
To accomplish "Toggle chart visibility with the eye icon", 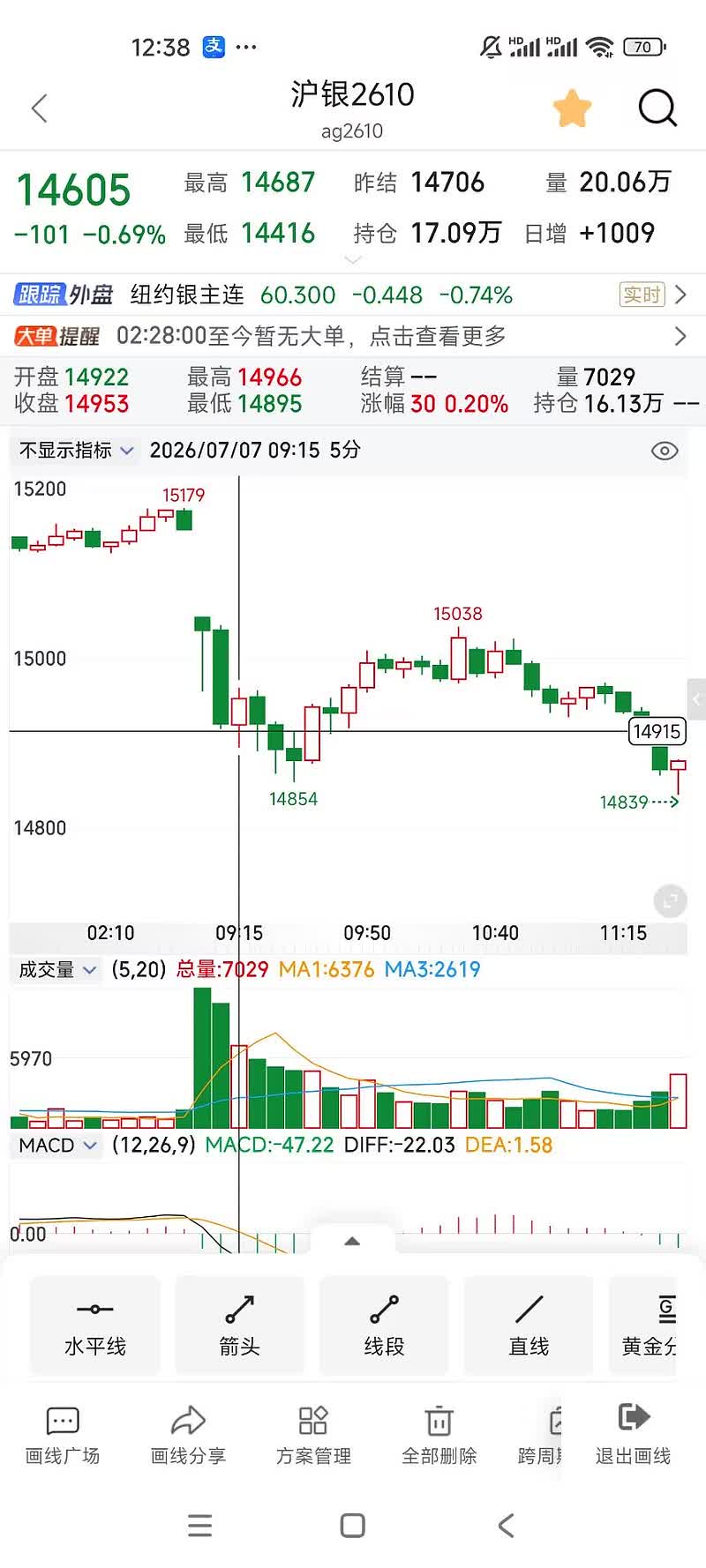I will [665, 451].
